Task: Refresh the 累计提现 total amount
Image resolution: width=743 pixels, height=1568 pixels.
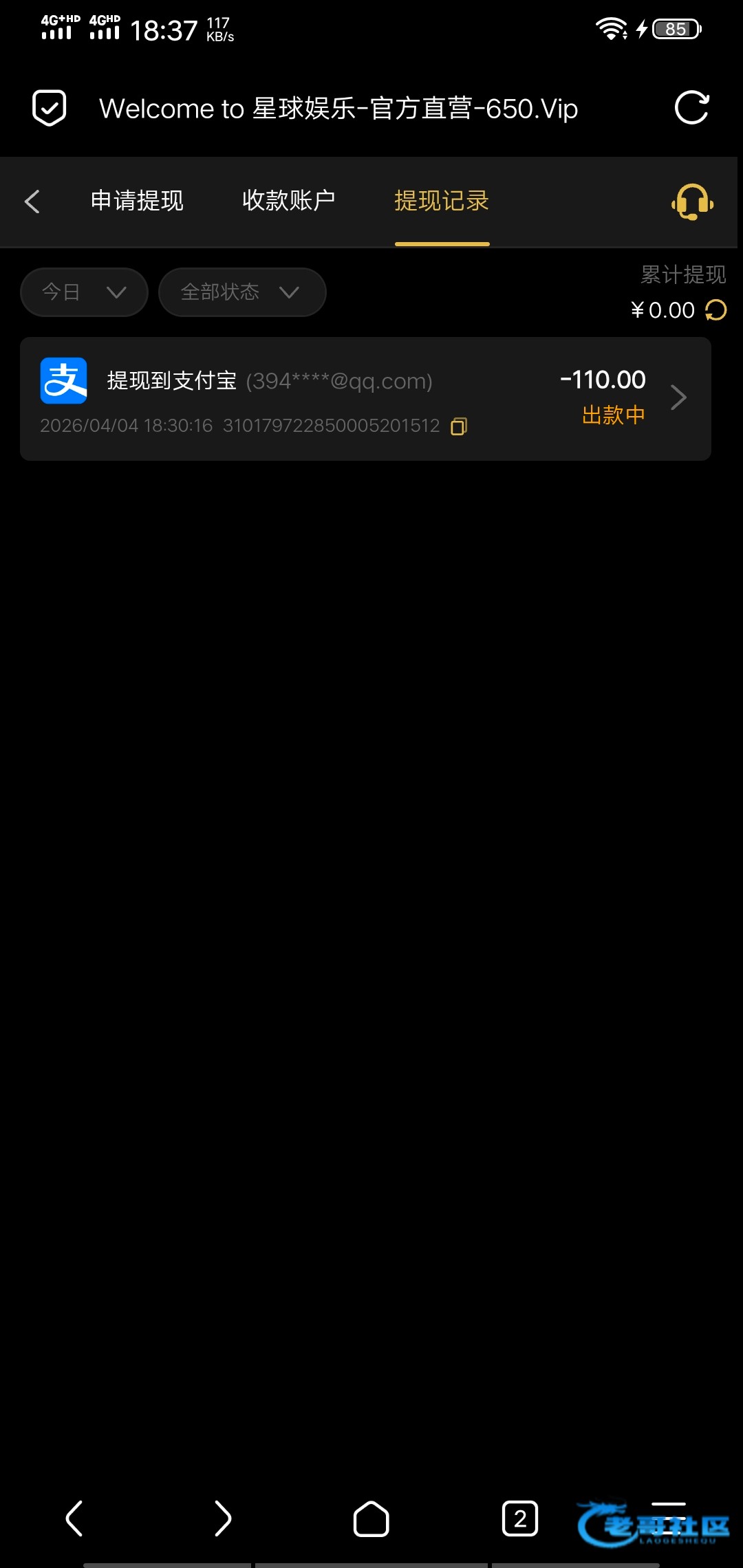Action: (x=716, y=310)
